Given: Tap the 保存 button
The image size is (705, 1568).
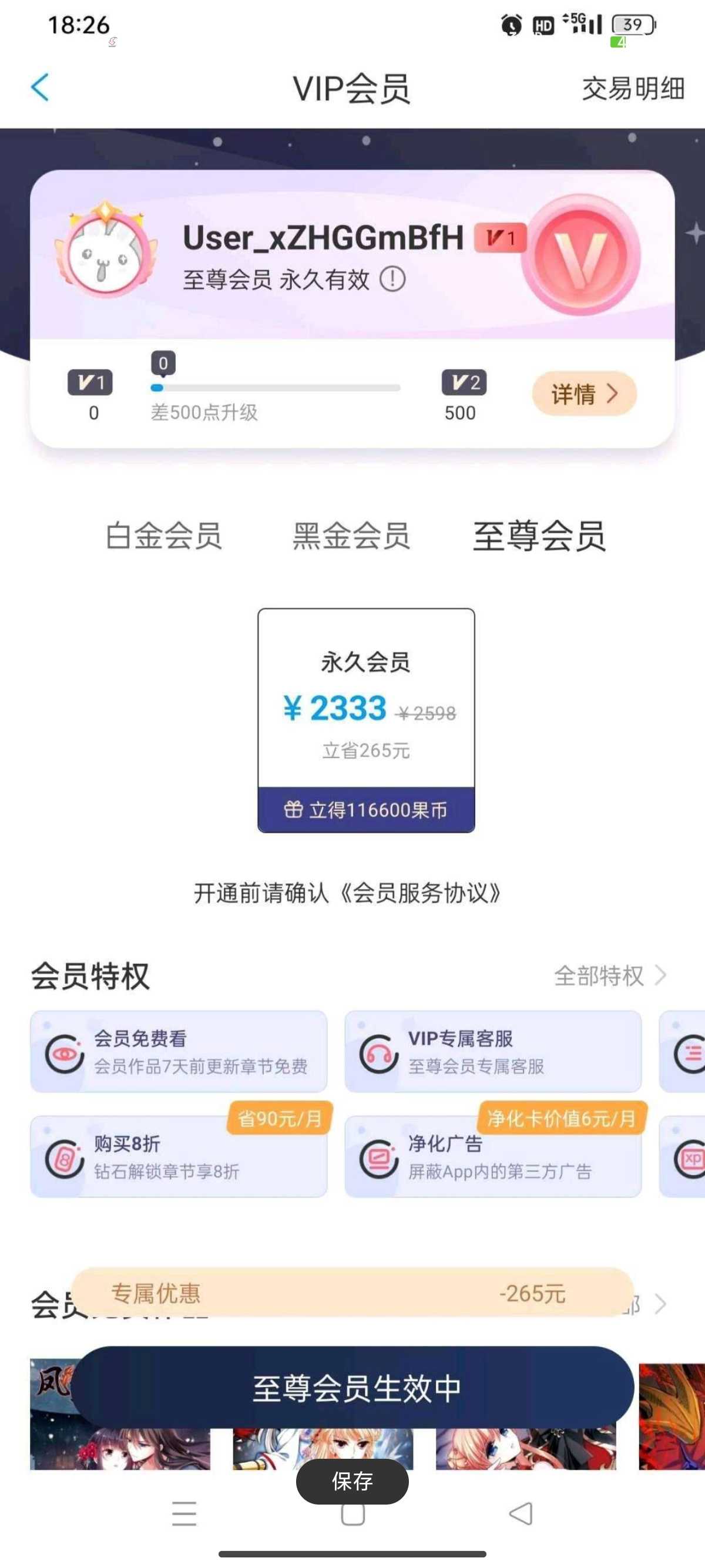Looking at the screenshot, I should (352, 1481).
